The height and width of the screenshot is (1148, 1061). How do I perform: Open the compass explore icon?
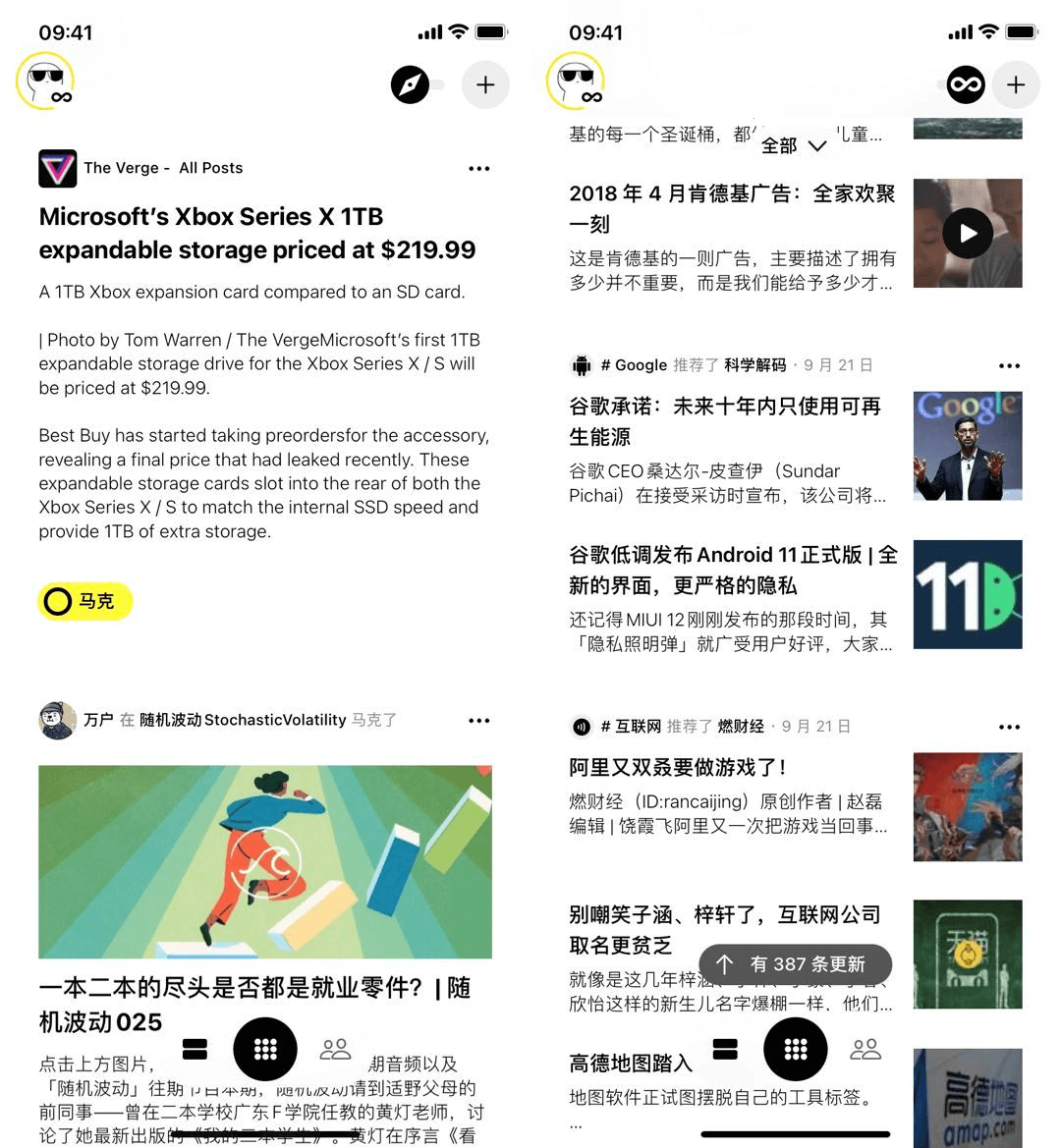(x=410, y=85)
